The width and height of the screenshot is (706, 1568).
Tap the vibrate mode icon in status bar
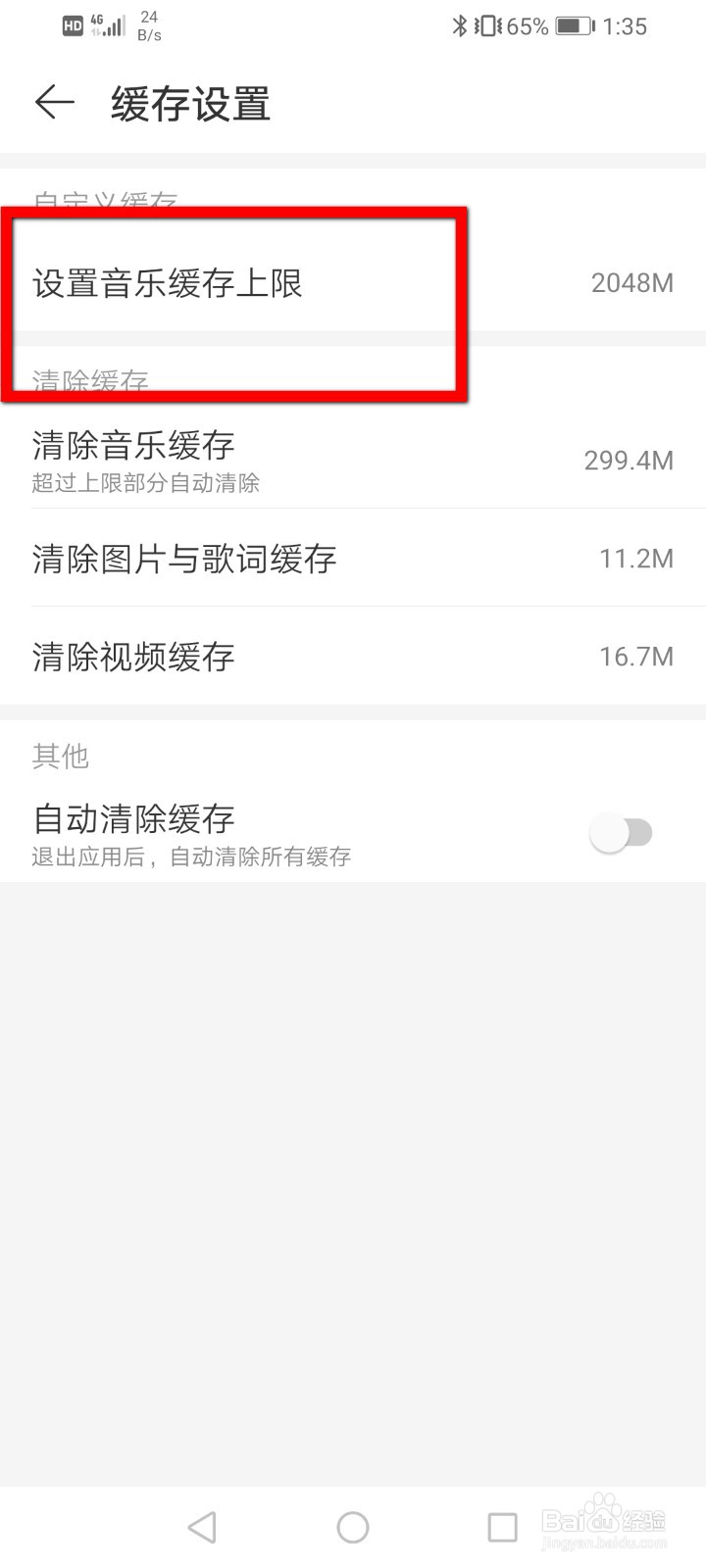[x=485, y=25]
